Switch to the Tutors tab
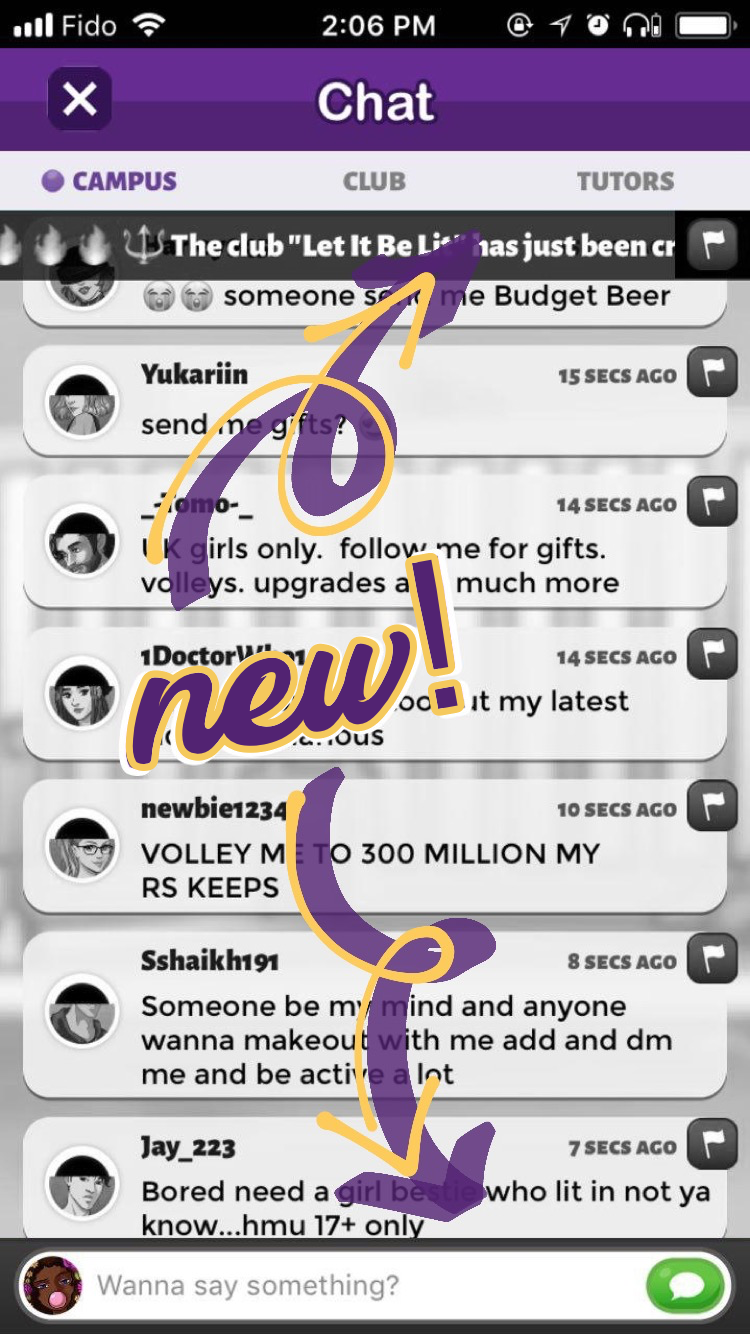 pyautogui.click(x=625, y=181)
